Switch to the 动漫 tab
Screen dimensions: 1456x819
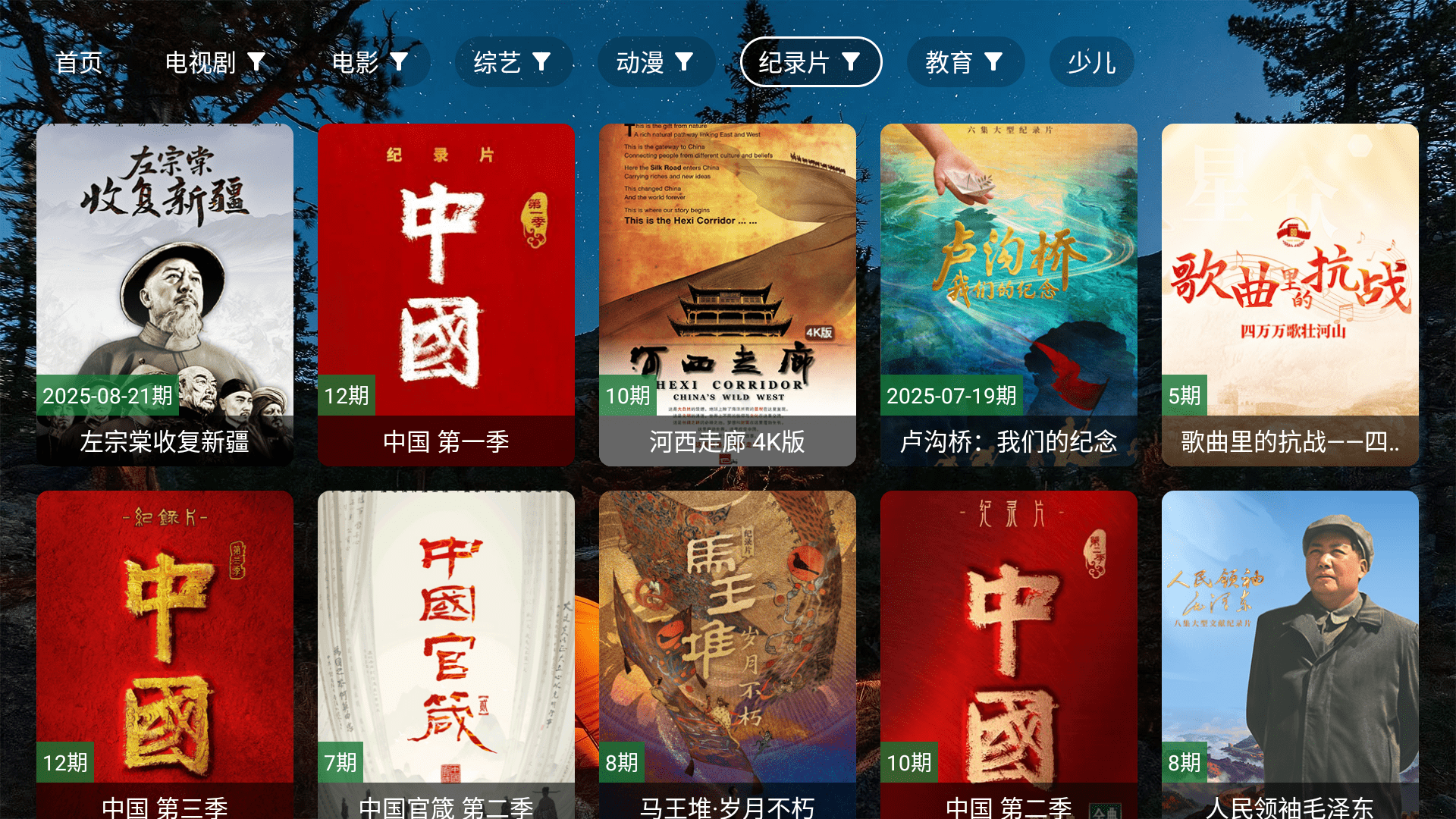point(655,62)
